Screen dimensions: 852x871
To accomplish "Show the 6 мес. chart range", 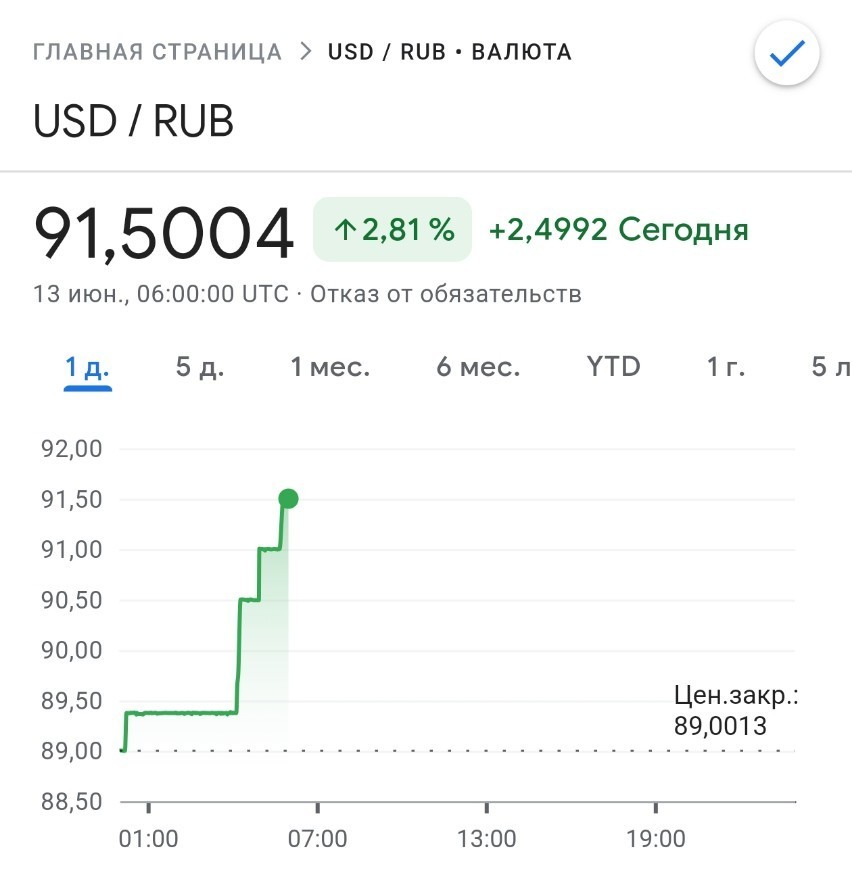I will [478, 367].
